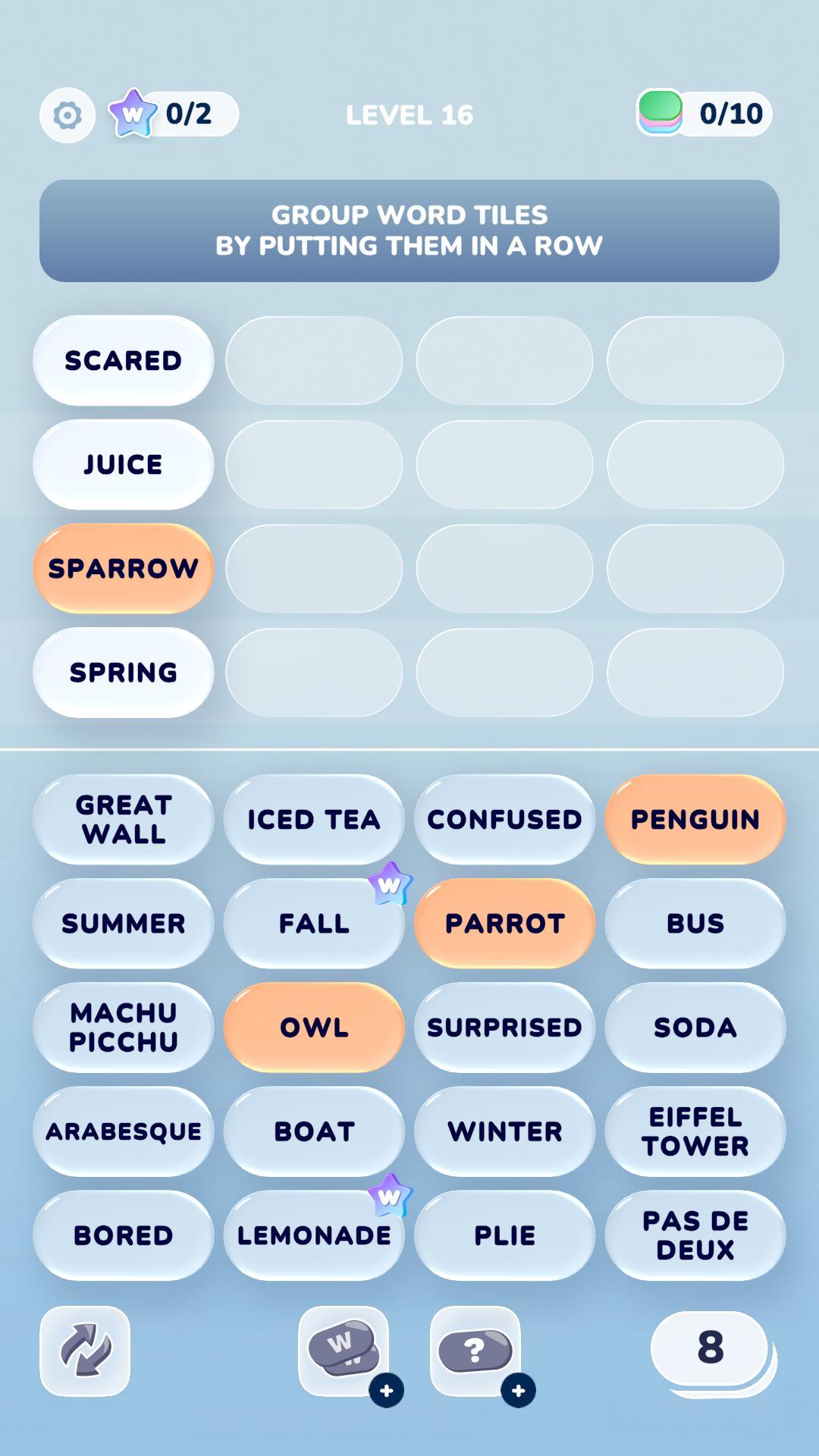819x1456 pixels.
Task: Add more wildcard boosters with the plus badge
Action: tap(388, 1405)
